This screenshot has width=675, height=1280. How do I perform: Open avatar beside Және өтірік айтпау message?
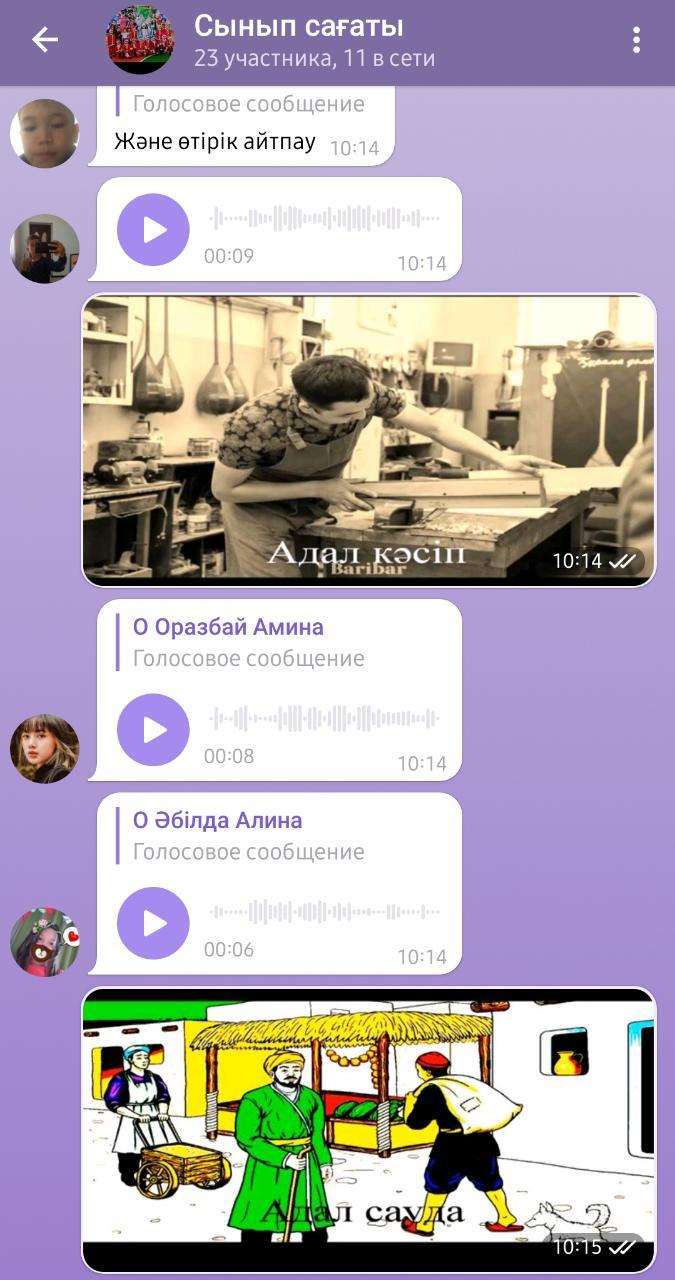coord(44,133)
